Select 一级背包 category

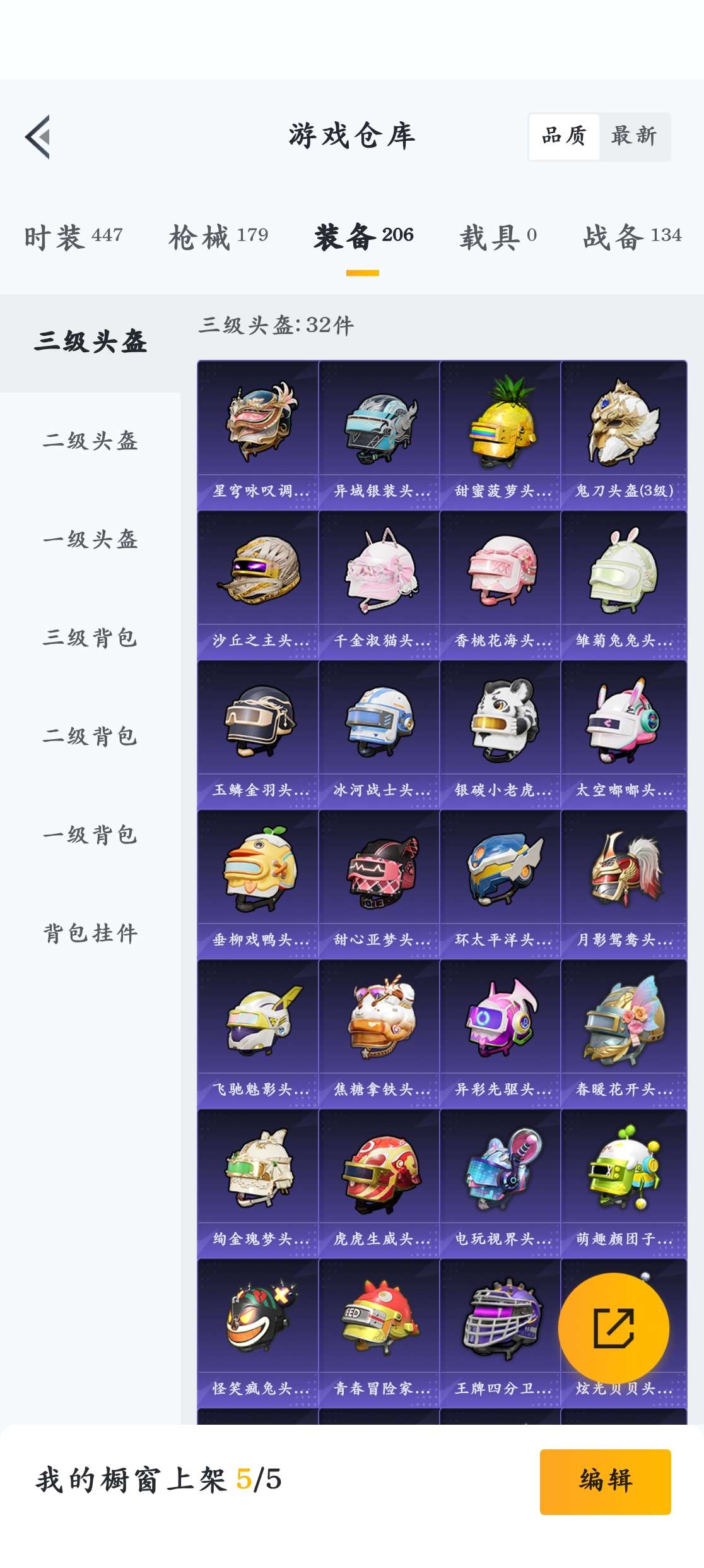click(90, 834)
